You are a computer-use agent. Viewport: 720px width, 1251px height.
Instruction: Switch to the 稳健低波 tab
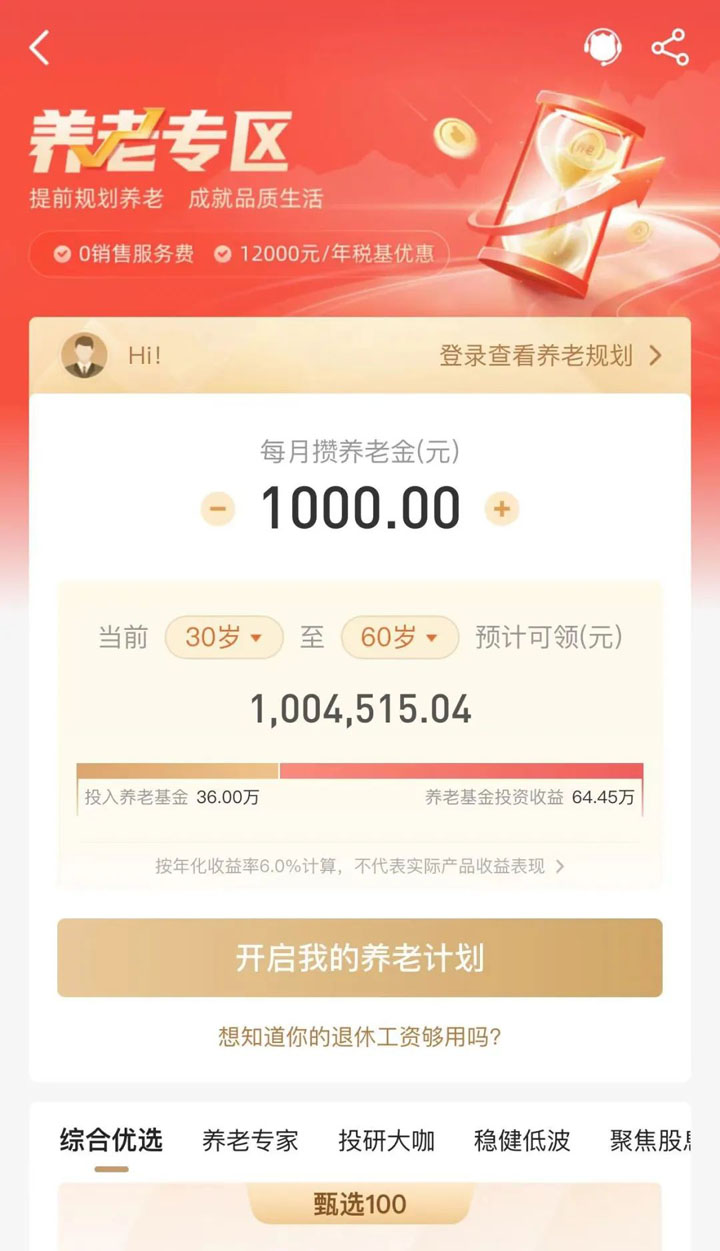(522, 1140)
